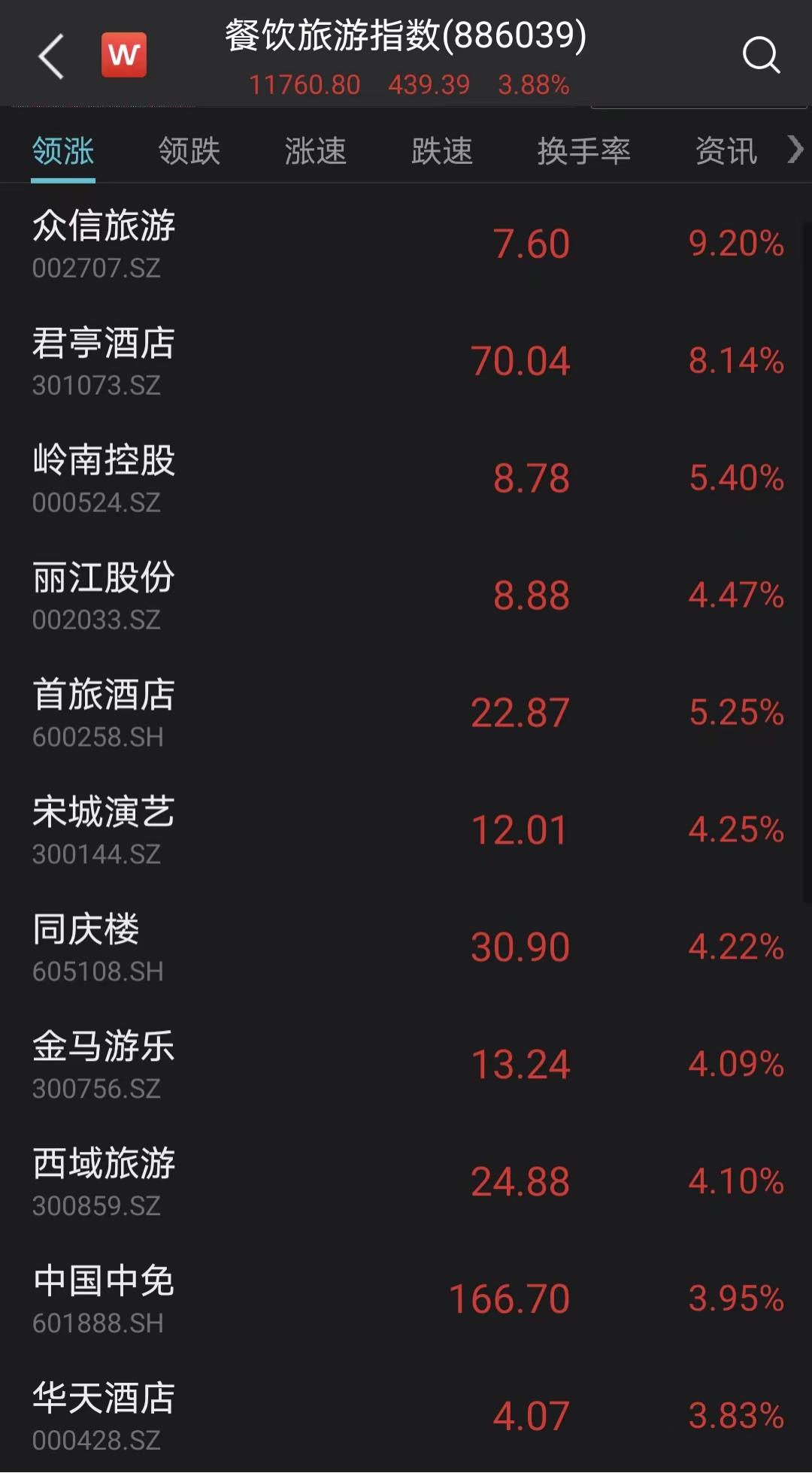Open 宋城演艺 stock details
Screen dimensions: 812x1473
click(x=406, y=830)
